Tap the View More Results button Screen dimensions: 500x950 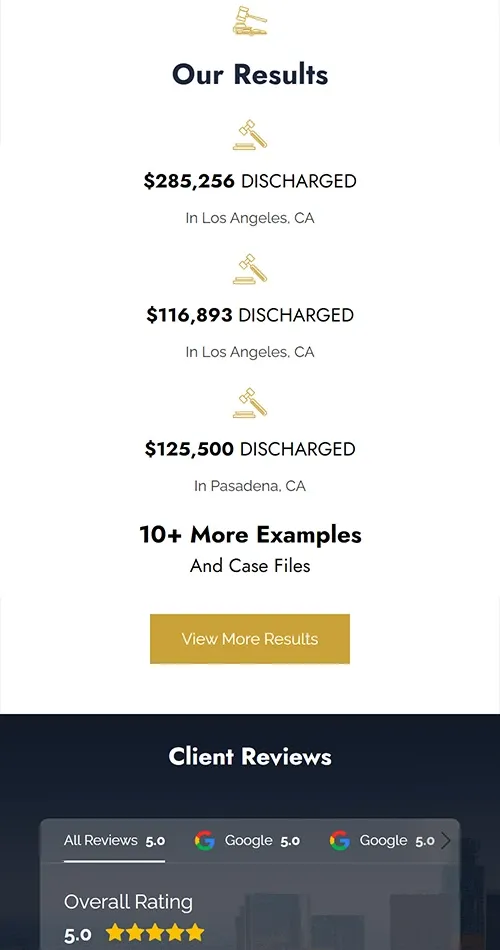click(250, 639)
